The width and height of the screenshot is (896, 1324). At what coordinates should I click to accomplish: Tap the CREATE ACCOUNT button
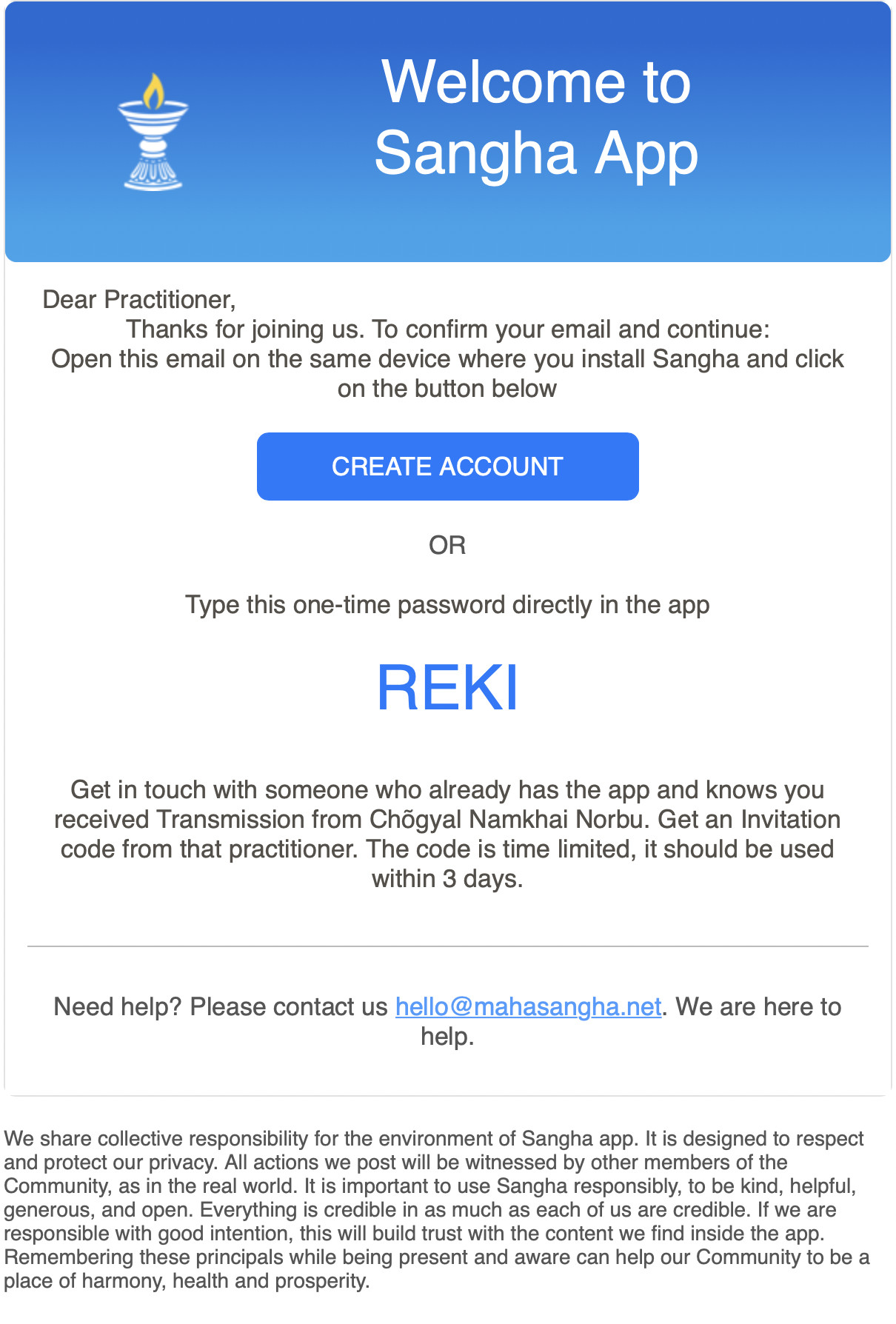(447, 467)
